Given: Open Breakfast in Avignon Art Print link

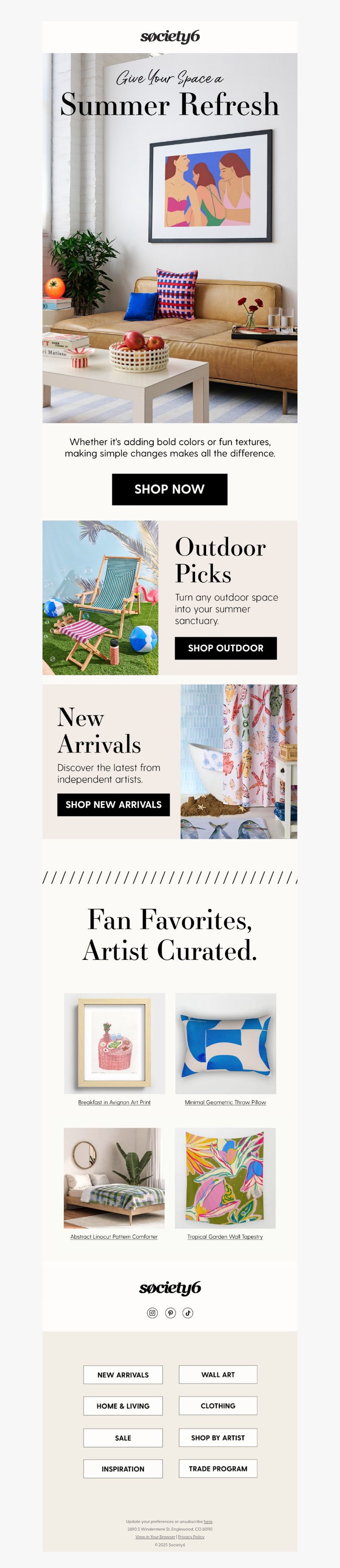Looking at the screenshot, I should coord(114,1102).
